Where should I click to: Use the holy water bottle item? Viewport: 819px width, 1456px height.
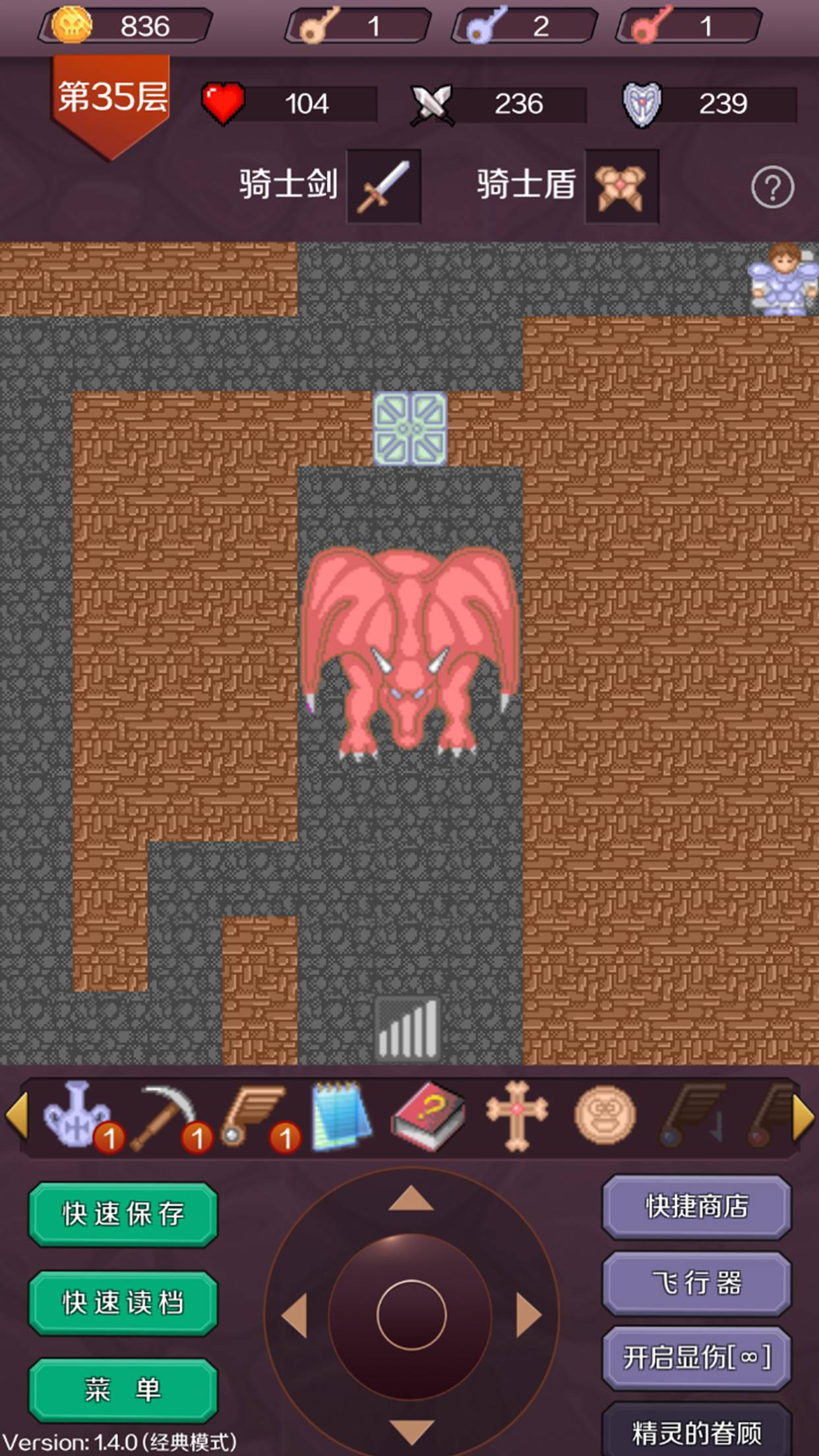75,1116
